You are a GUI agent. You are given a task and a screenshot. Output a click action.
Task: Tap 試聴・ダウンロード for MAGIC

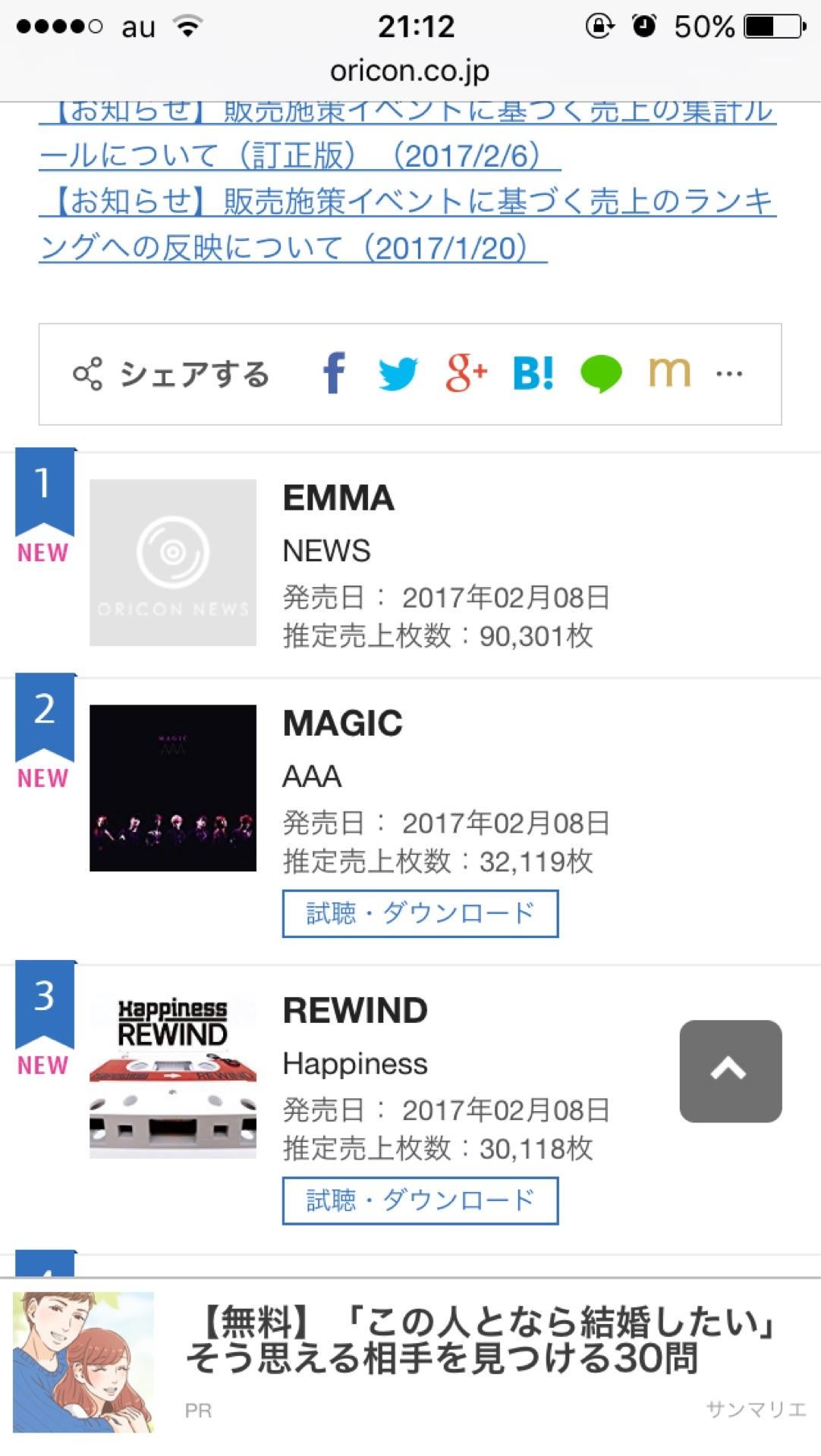(x=420, y=914)
